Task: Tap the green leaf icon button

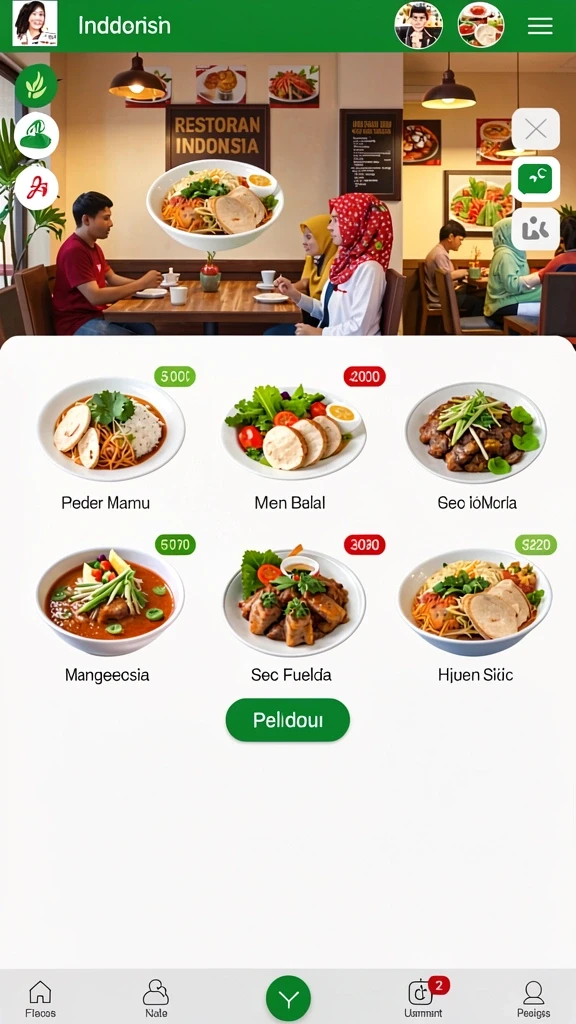Action: (37, 86)
